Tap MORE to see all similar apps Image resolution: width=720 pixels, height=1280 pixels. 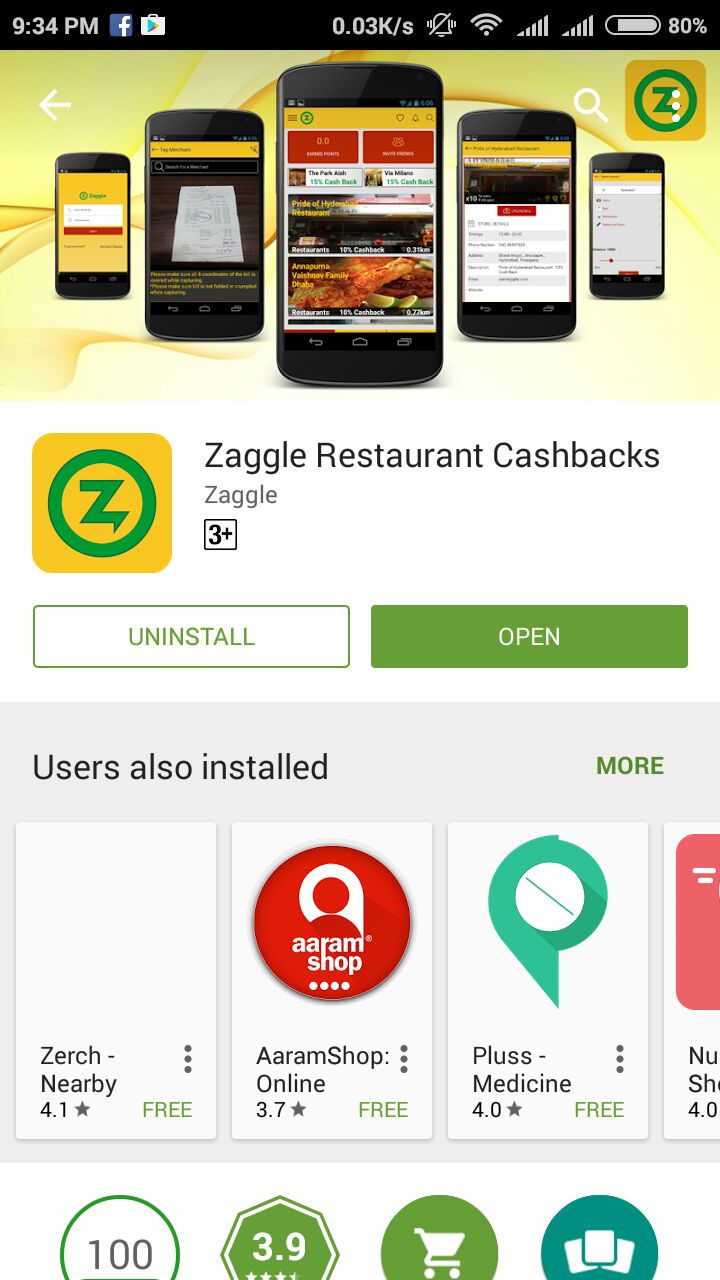pyautogui.click(x=629, y=765)
